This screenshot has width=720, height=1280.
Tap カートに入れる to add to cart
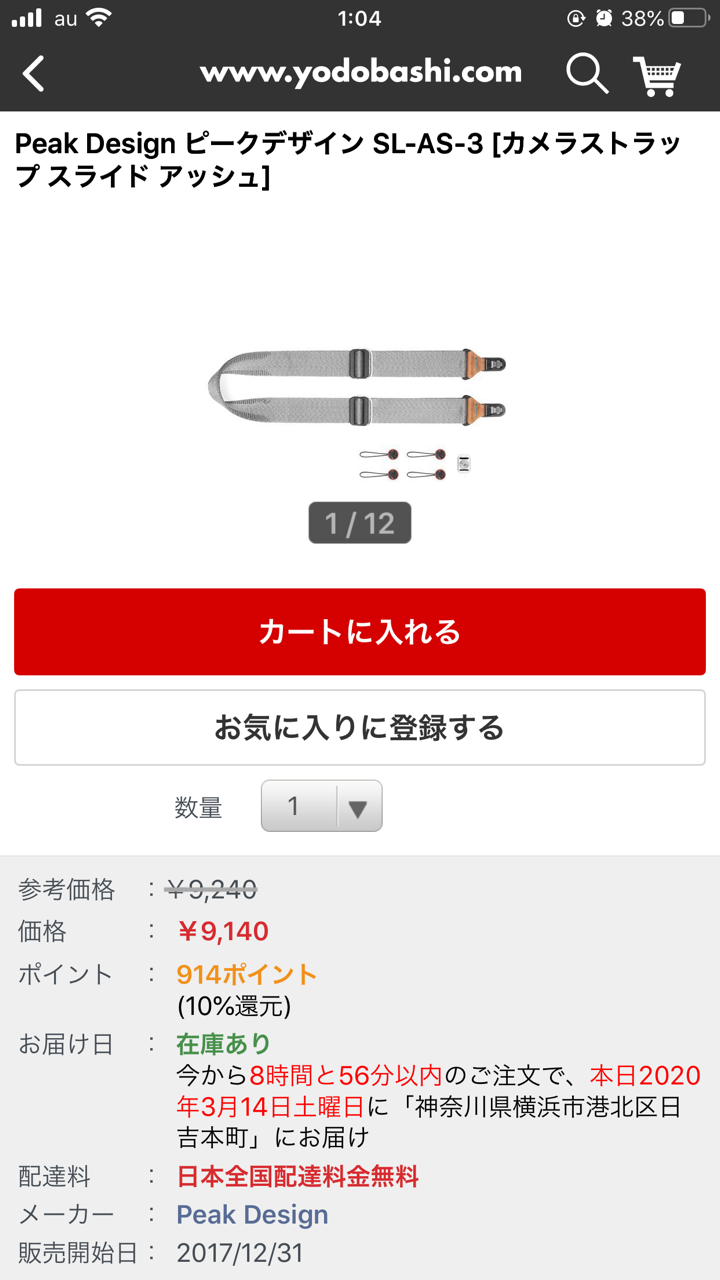tap(360, 632)
